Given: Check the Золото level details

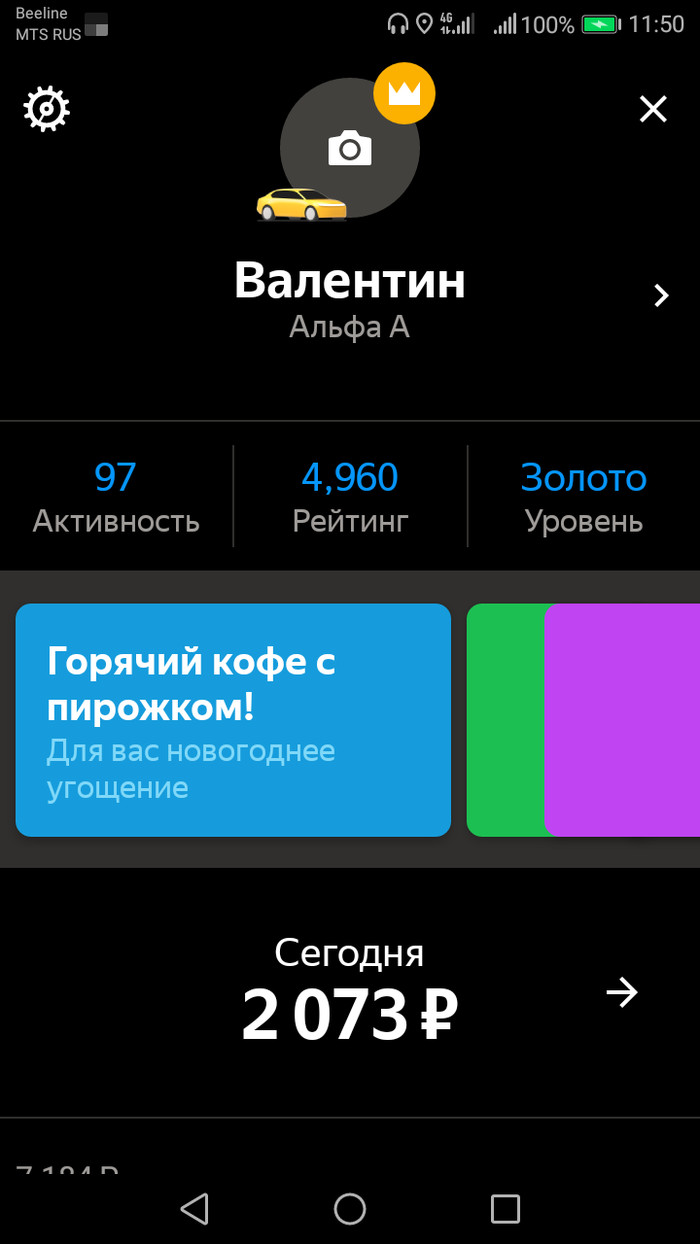Looking at the screenshot, I should coord(584,496).
